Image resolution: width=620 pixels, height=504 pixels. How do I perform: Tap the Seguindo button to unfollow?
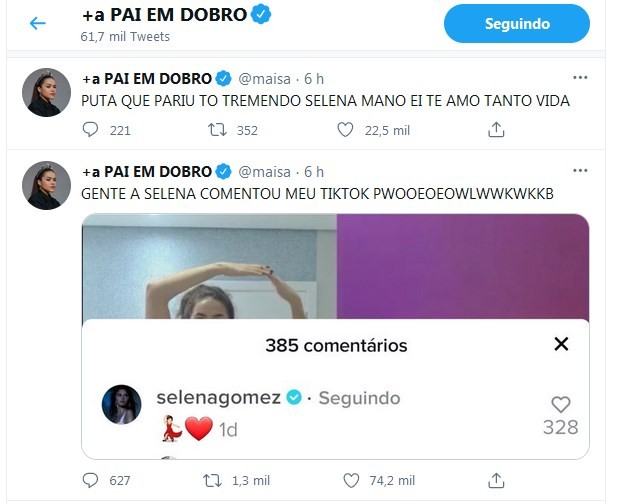coord(517,23)
